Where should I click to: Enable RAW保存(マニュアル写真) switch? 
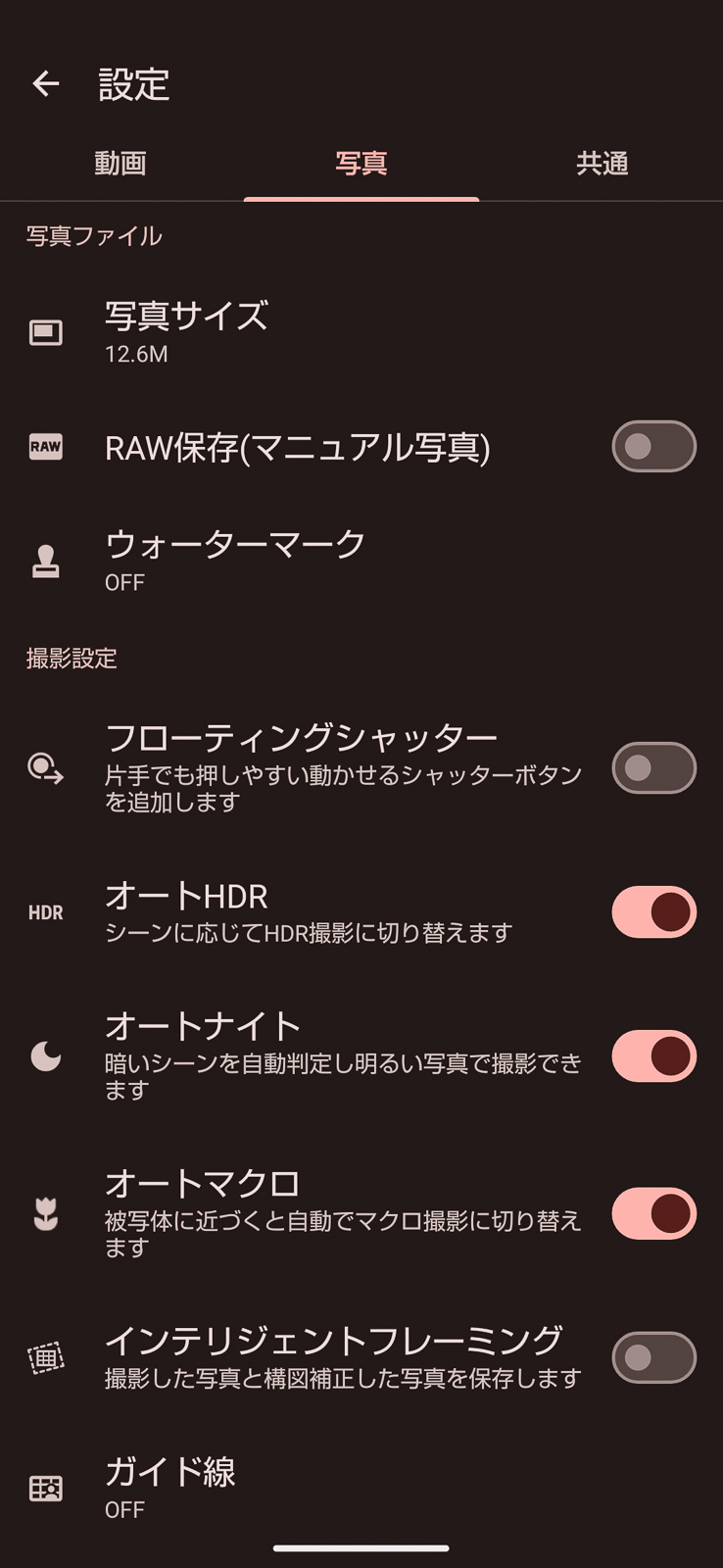[653, 447]
